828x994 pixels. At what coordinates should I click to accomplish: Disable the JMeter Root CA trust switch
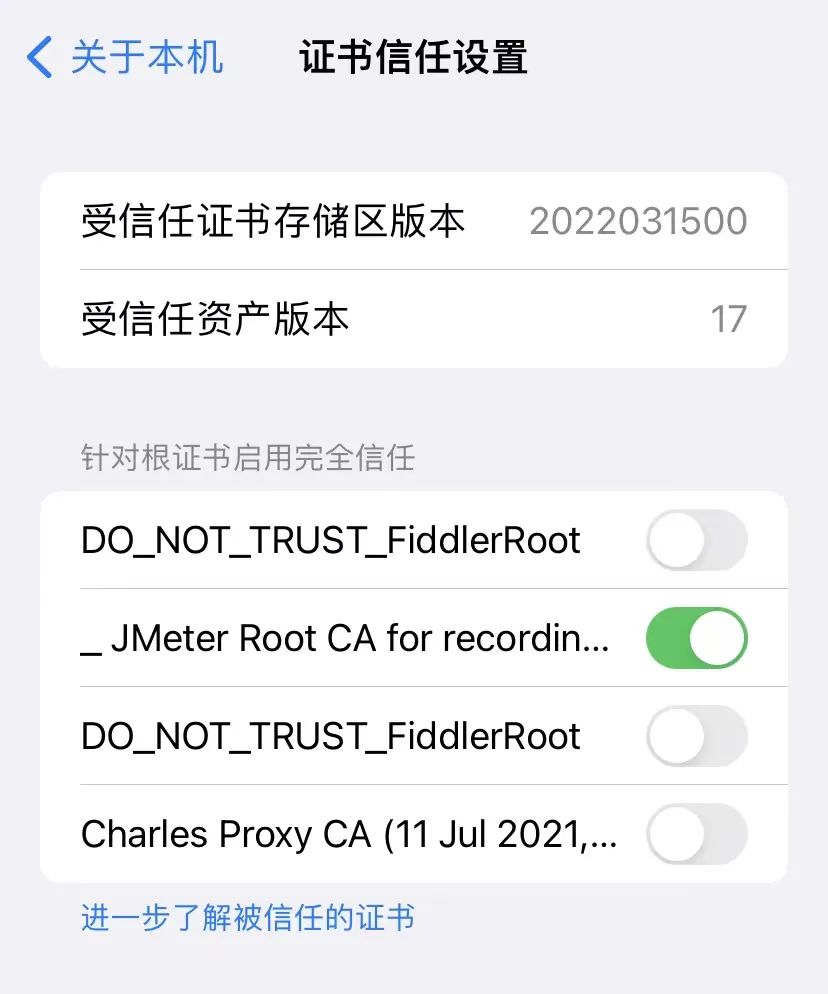tap(695, 638)
